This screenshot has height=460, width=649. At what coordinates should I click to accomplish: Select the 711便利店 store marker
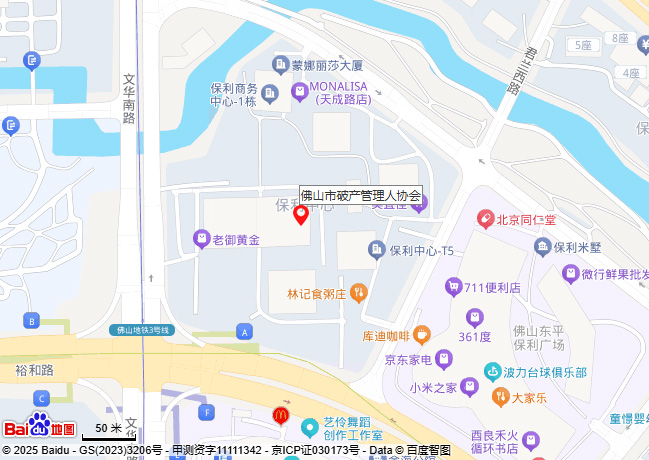coord(453,287)
